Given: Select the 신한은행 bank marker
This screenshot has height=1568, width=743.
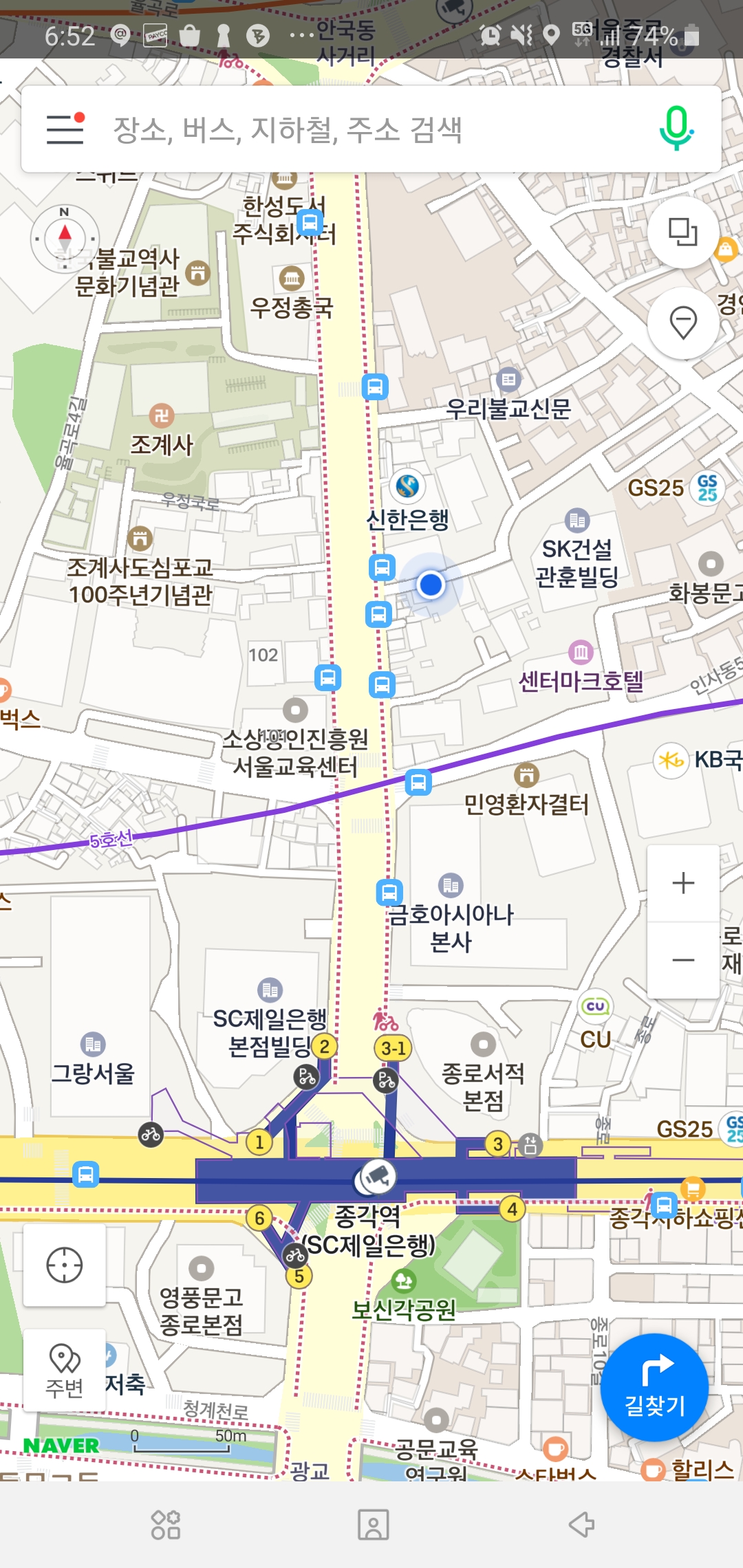Looking at the screenshot, I should 407,487.
